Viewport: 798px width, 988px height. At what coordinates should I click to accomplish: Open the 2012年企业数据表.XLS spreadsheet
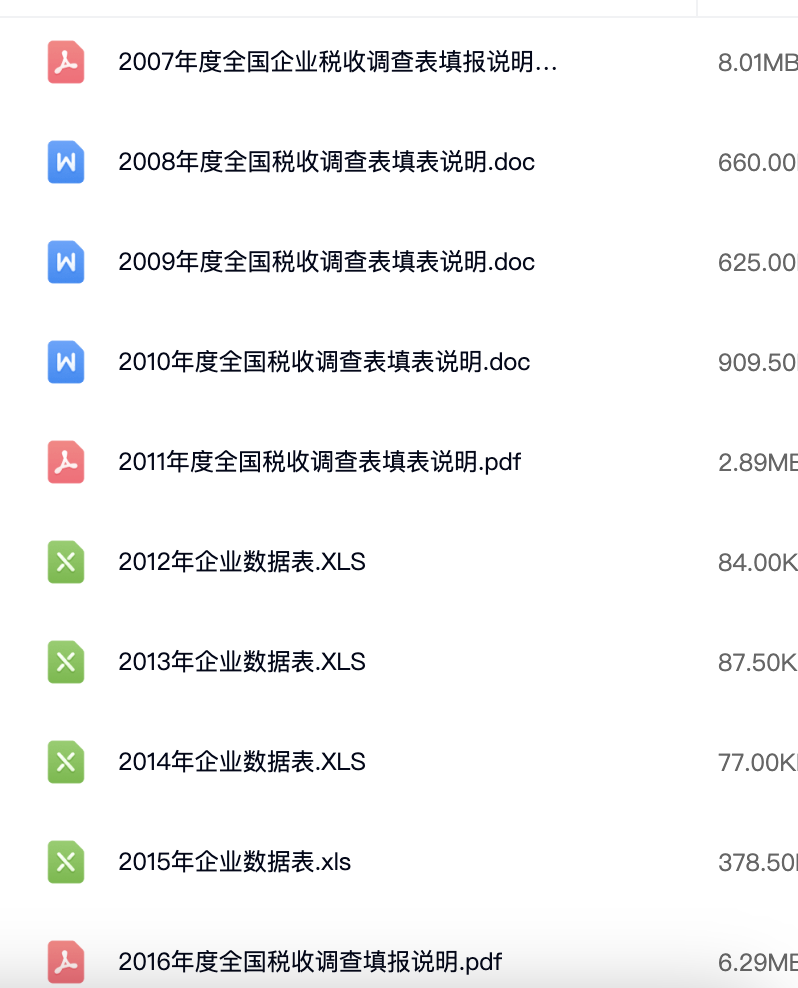(242, 562)
